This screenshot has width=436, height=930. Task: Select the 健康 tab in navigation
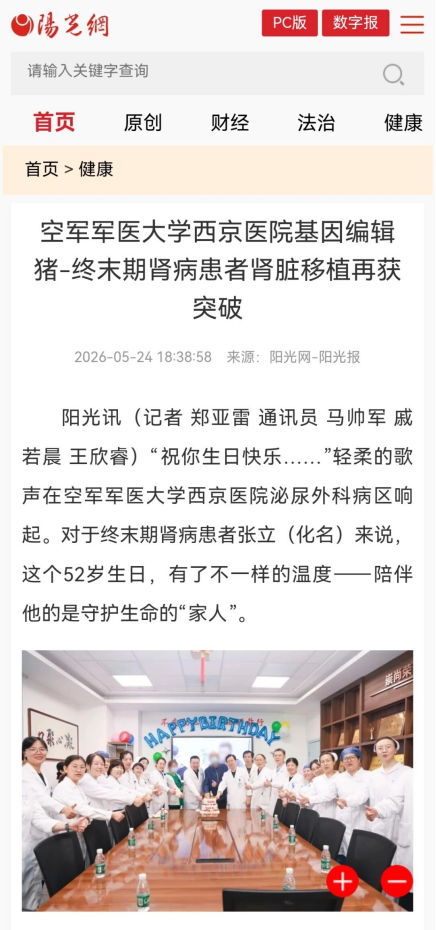tap(403, 123)
